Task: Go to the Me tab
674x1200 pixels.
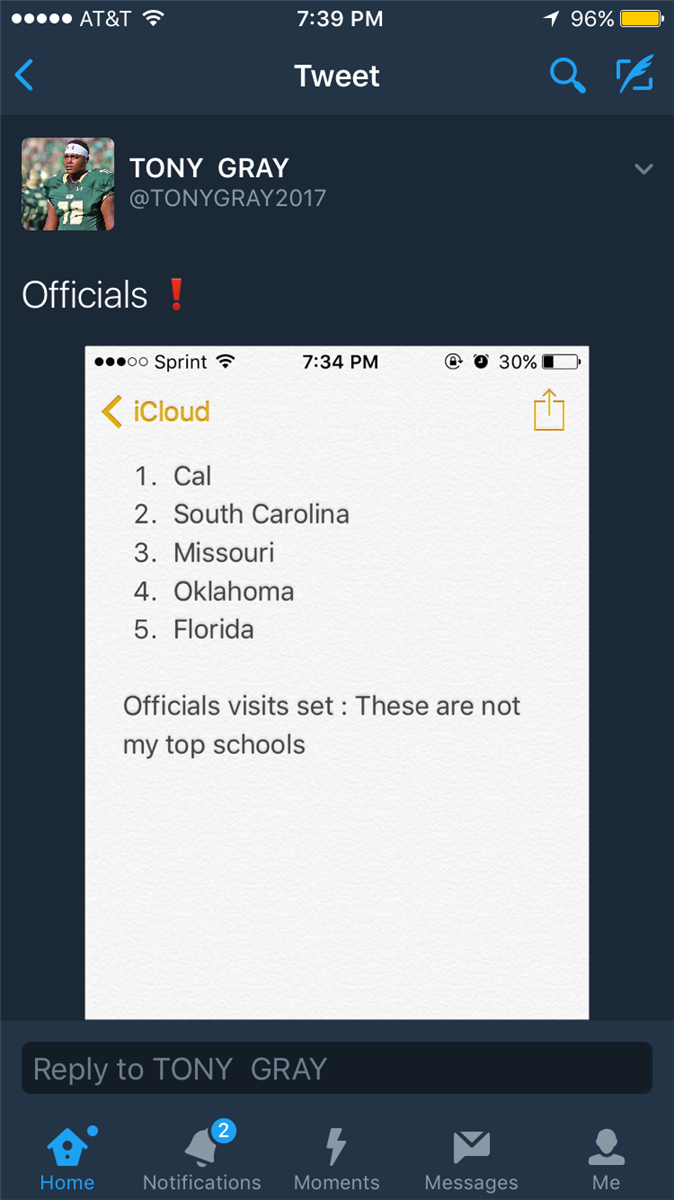Action: pos(606,1156)
